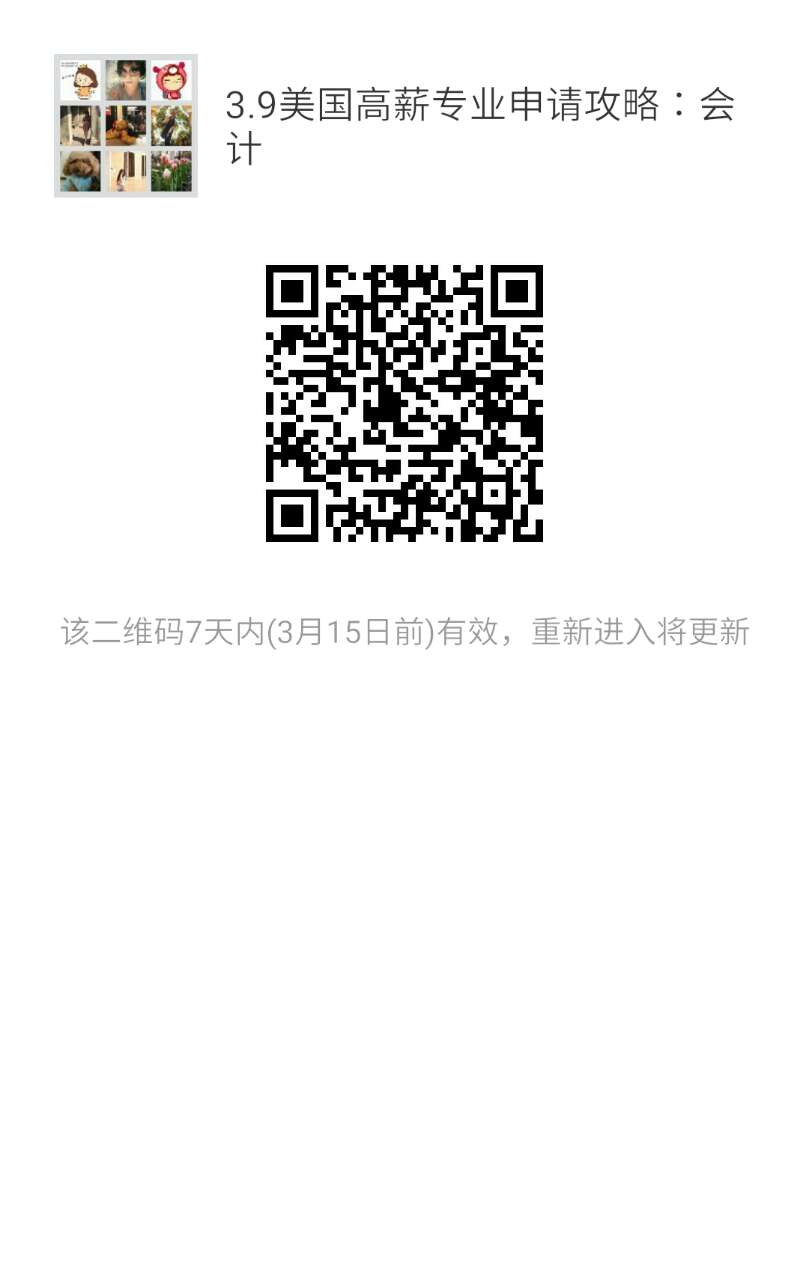The width and height of the screenshot is (809, 1280).
Task: Tap the girl by the window avatar
Action: click(125, 170)
